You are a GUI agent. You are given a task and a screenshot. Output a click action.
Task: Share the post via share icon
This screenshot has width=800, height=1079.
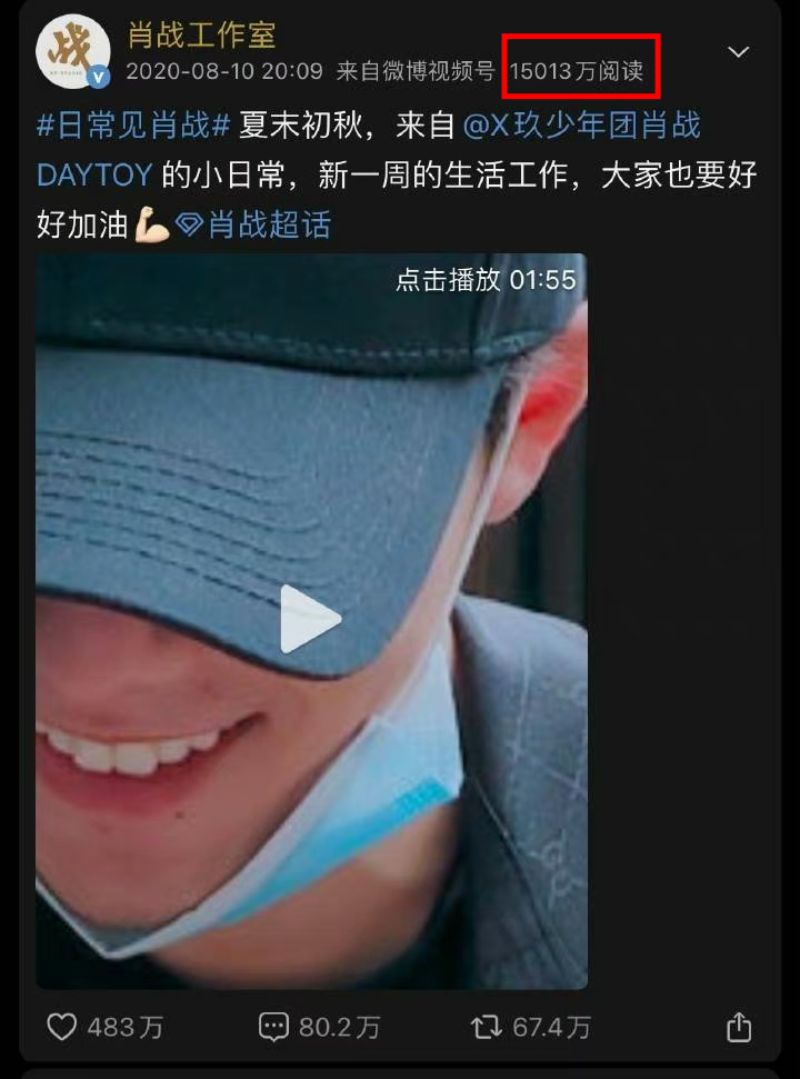point(737,1026)
